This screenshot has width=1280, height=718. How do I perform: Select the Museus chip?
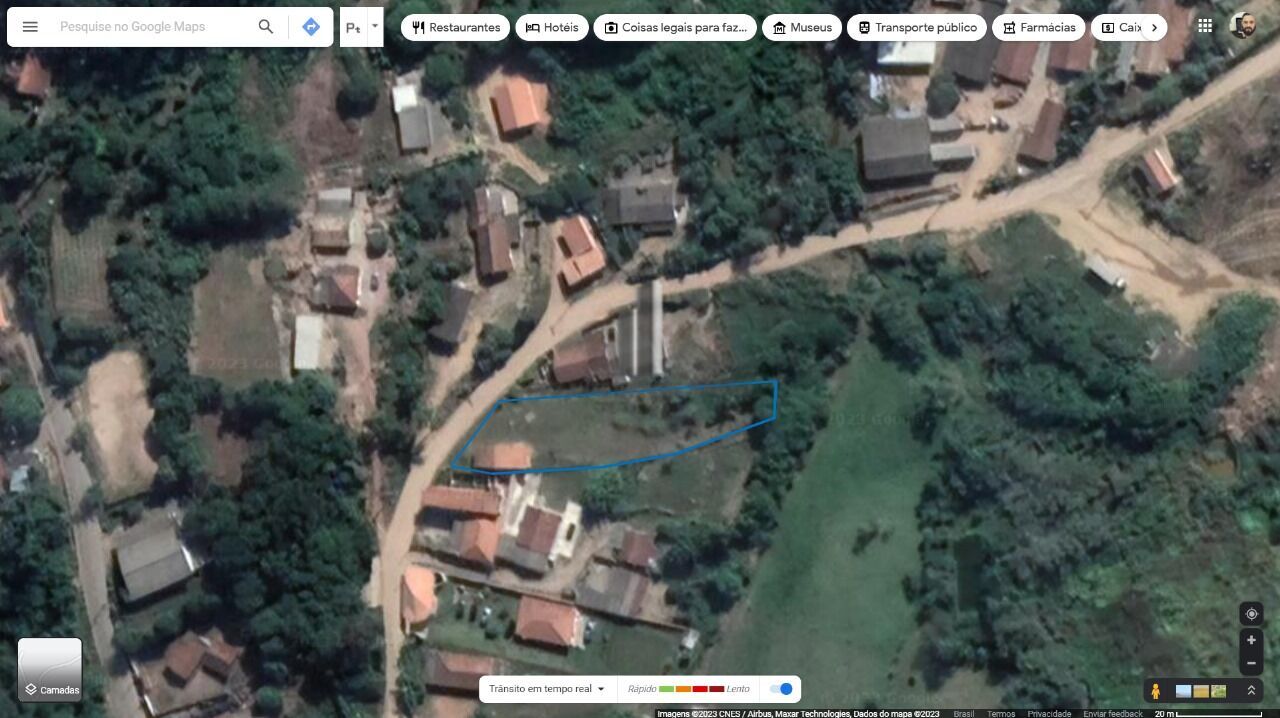coord(801,28)
